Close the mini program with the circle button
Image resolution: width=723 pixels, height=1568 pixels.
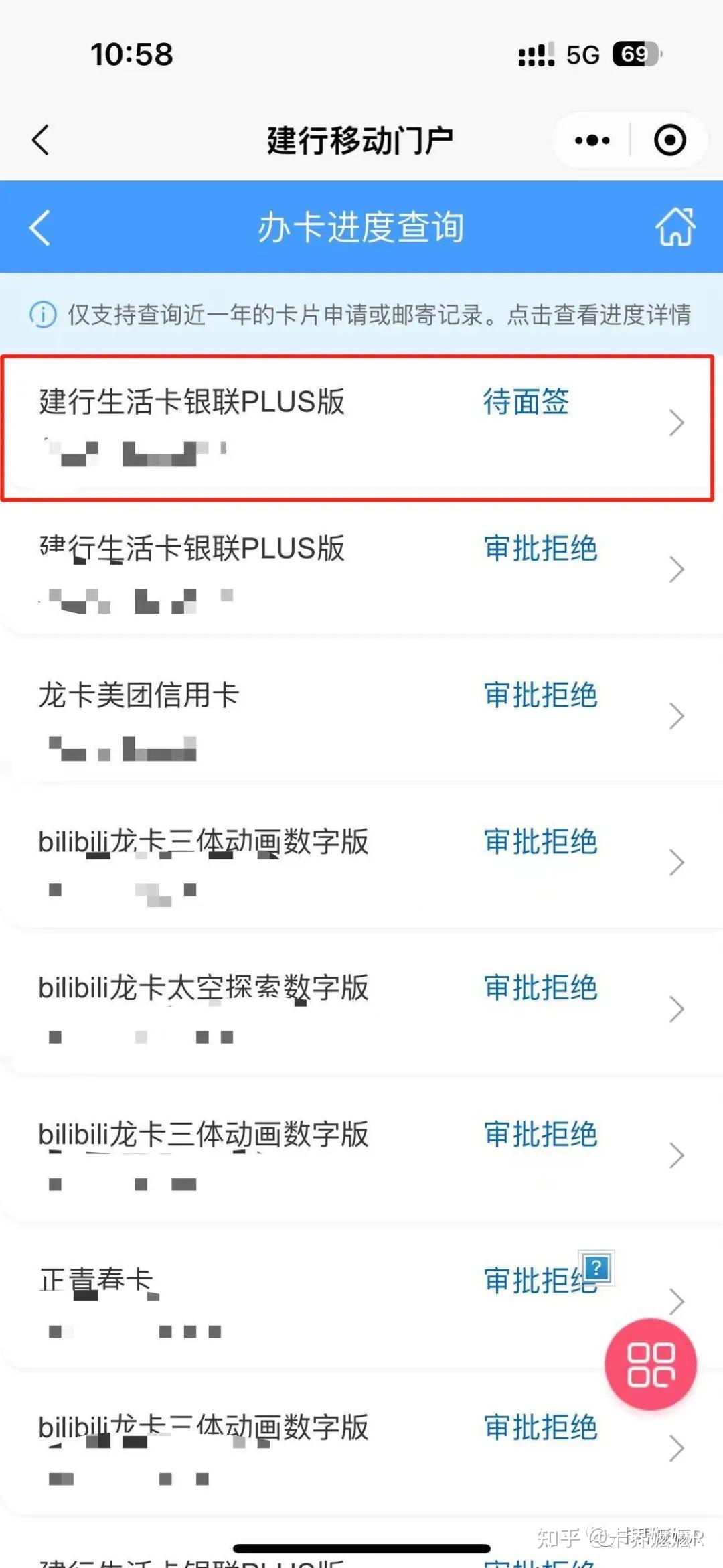(x=669, y=140)
